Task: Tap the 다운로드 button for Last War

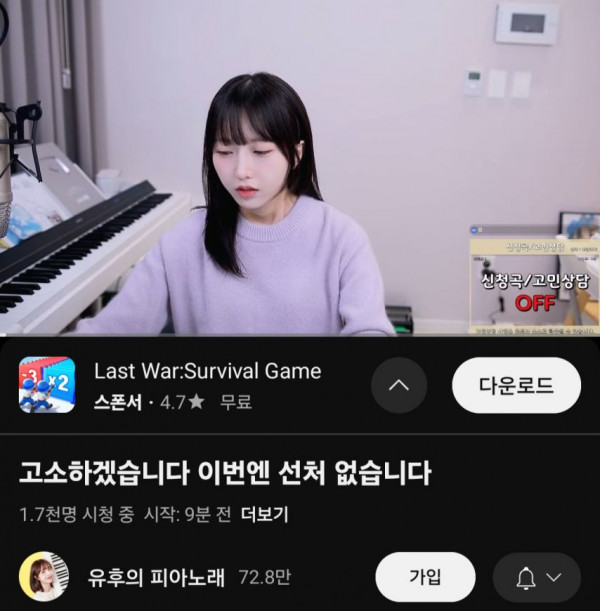Action: pyautogui.click(x=516, y=385)
